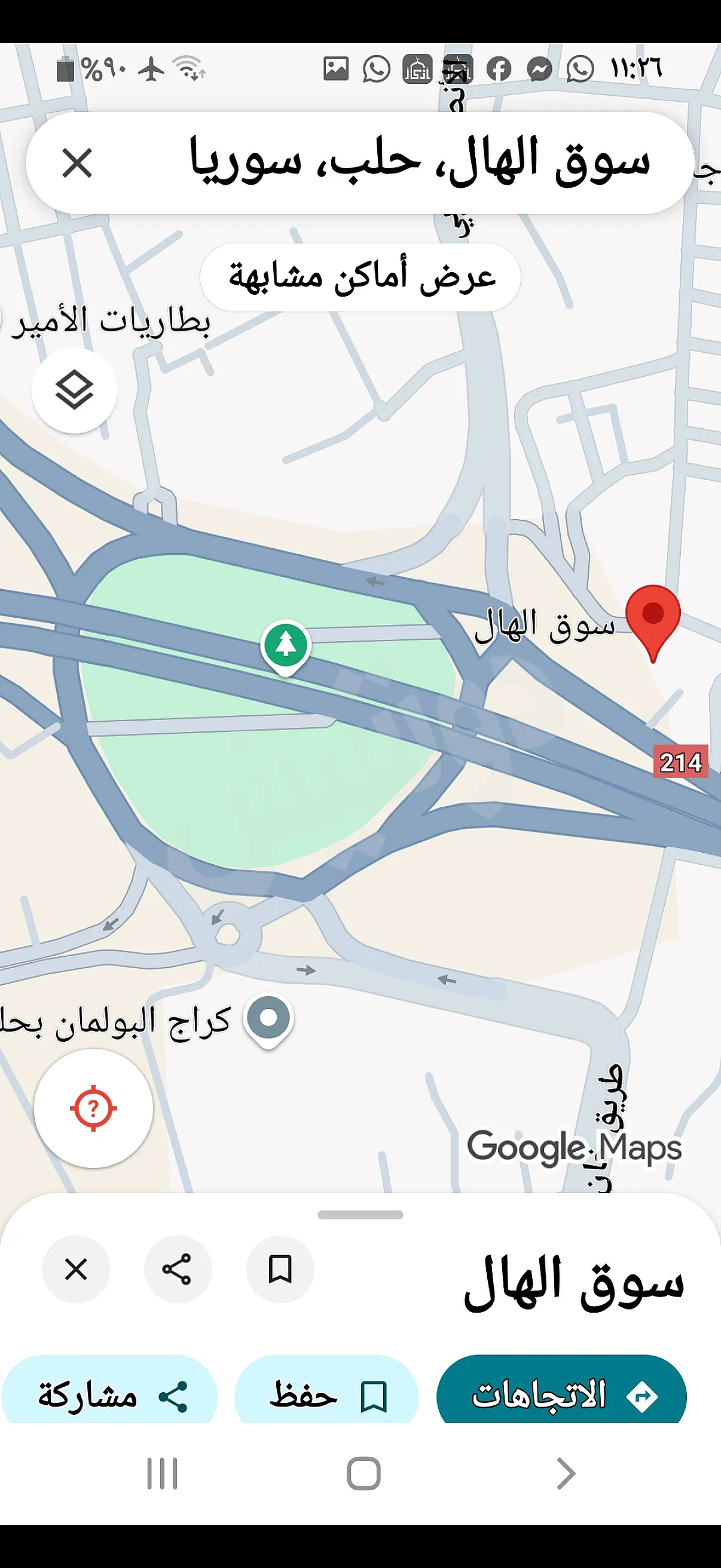Expand the place sheet using its handle
The height and width of the screenshot is (1568, 721).
[360, 1215]
